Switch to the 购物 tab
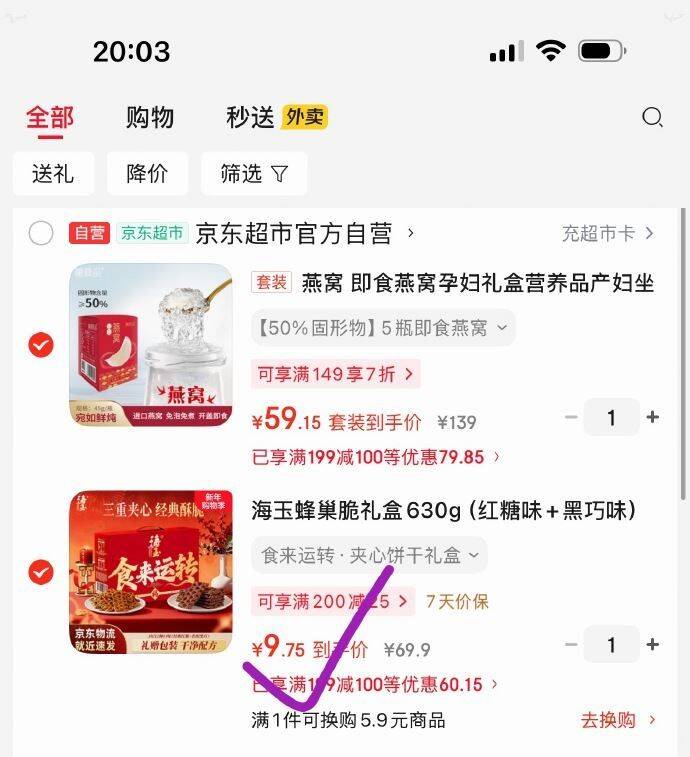The image size is (690, 757). (150, 118)
